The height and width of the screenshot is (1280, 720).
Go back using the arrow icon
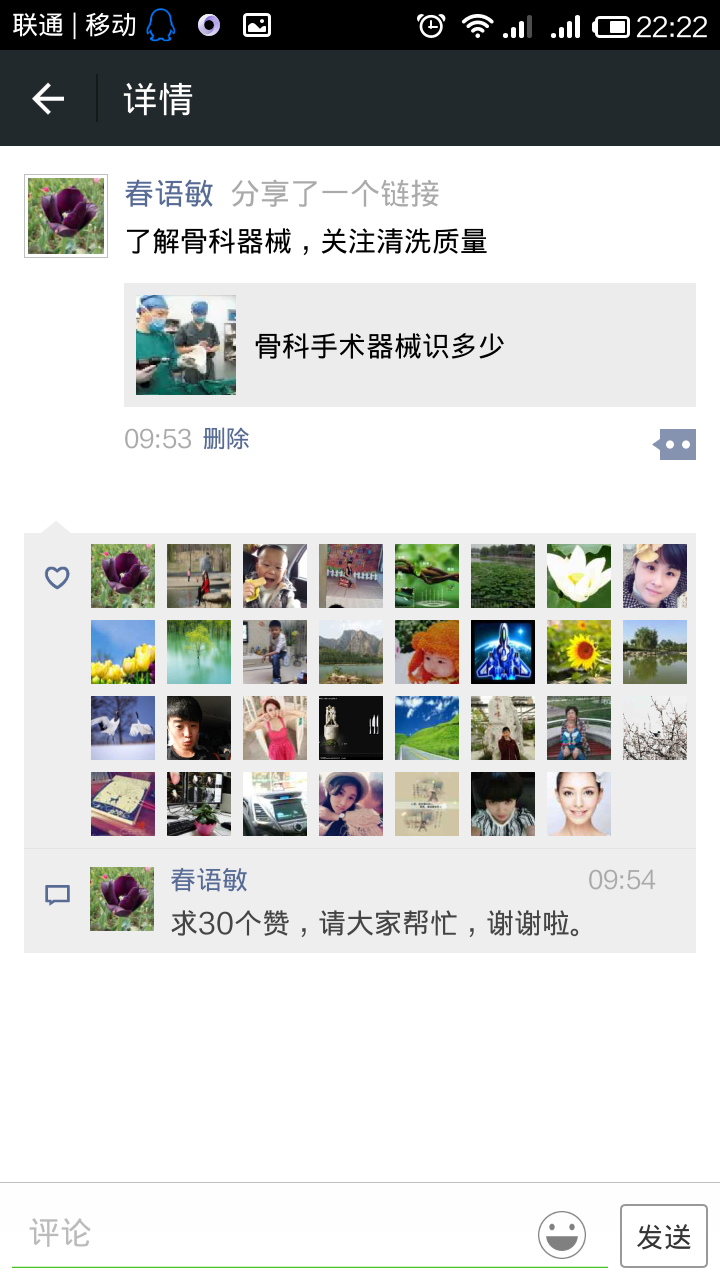[48, 99]
